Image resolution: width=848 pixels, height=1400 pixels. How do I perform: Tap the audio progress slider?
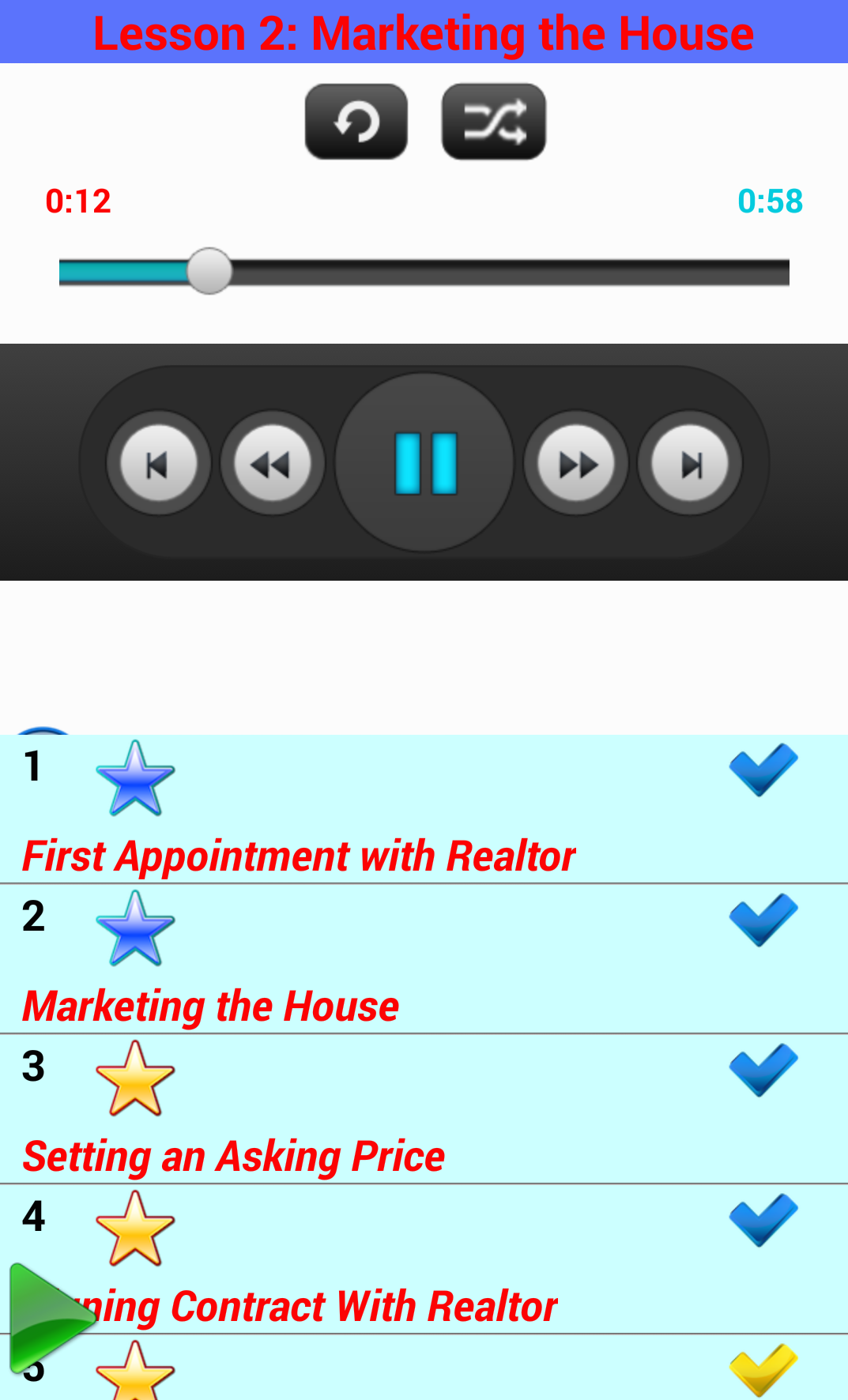424,272
